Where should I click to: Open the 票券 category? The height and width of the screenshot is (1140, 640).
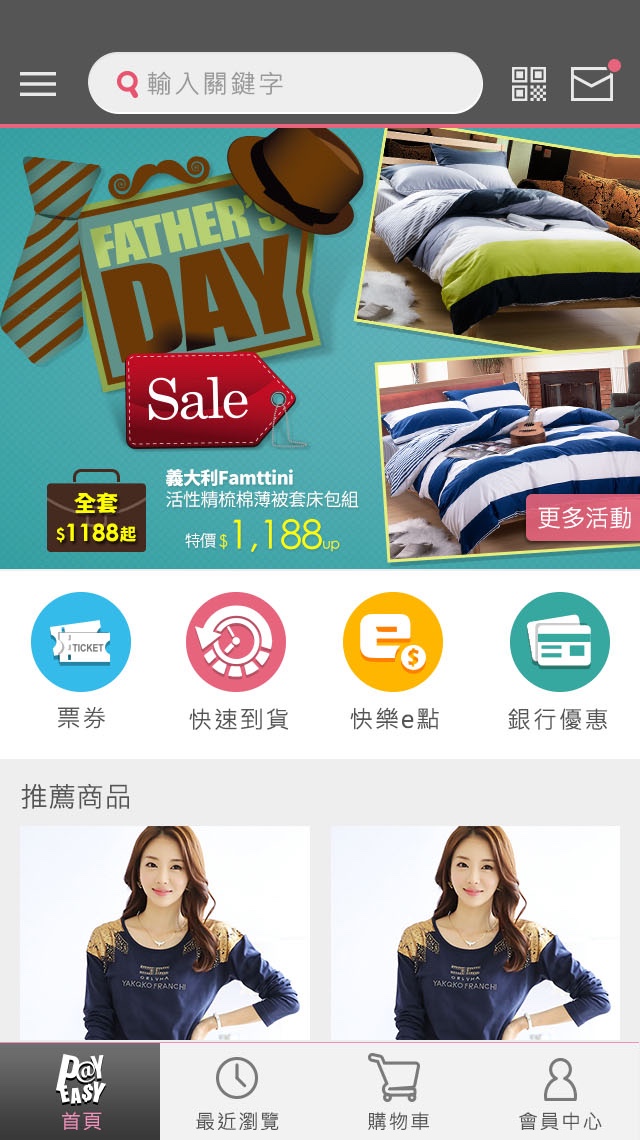[81, 662]
